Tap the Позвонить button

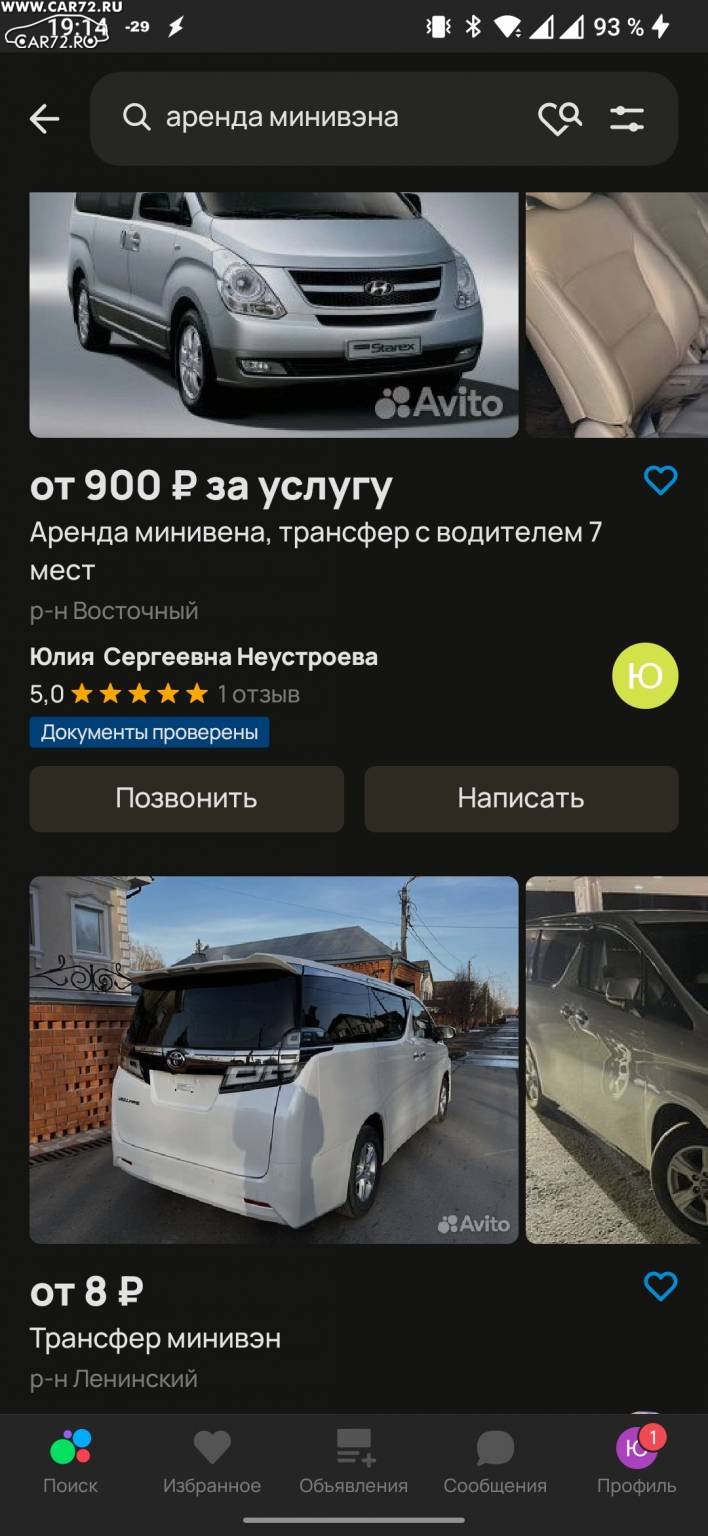(187, 799)
